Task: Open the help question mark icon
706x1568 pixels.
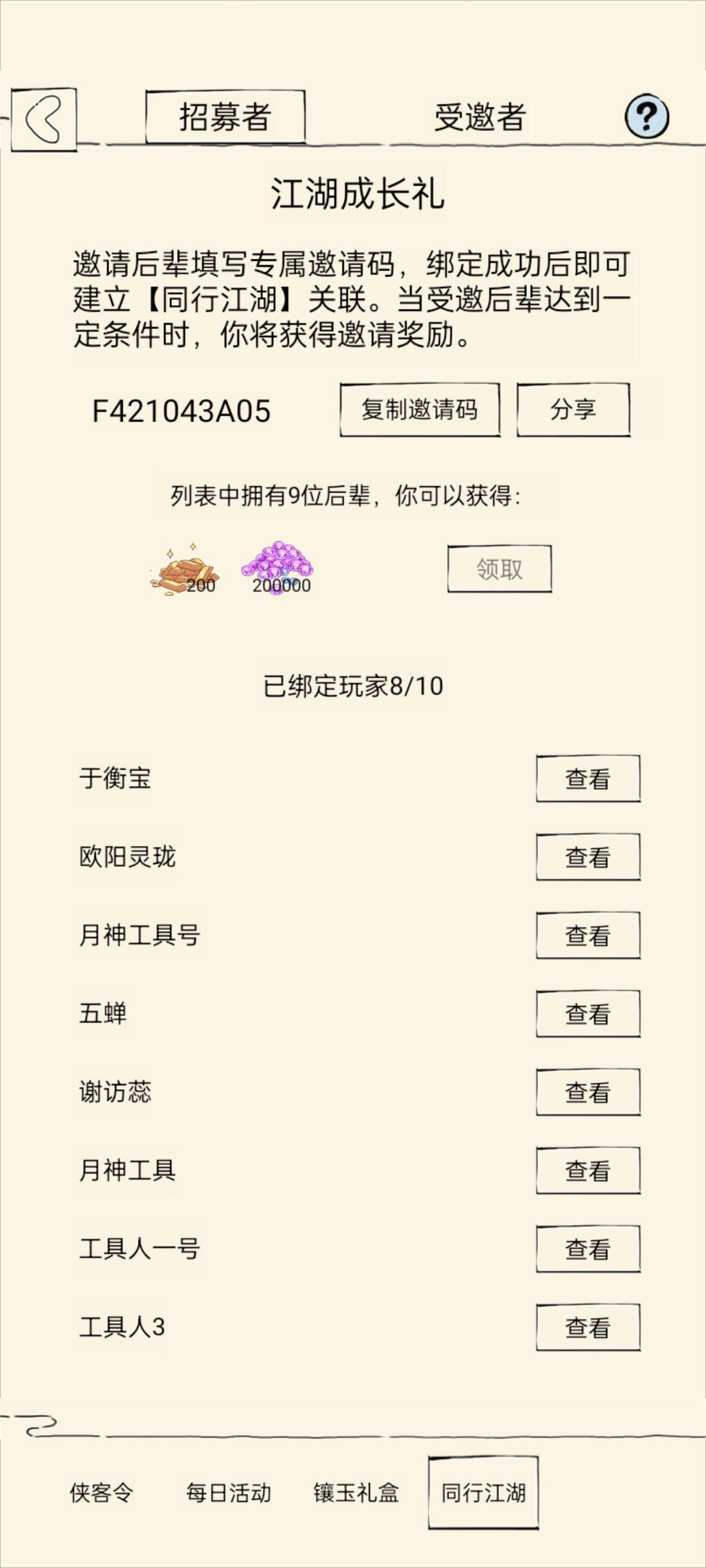Action: click(x=646, y=118)
